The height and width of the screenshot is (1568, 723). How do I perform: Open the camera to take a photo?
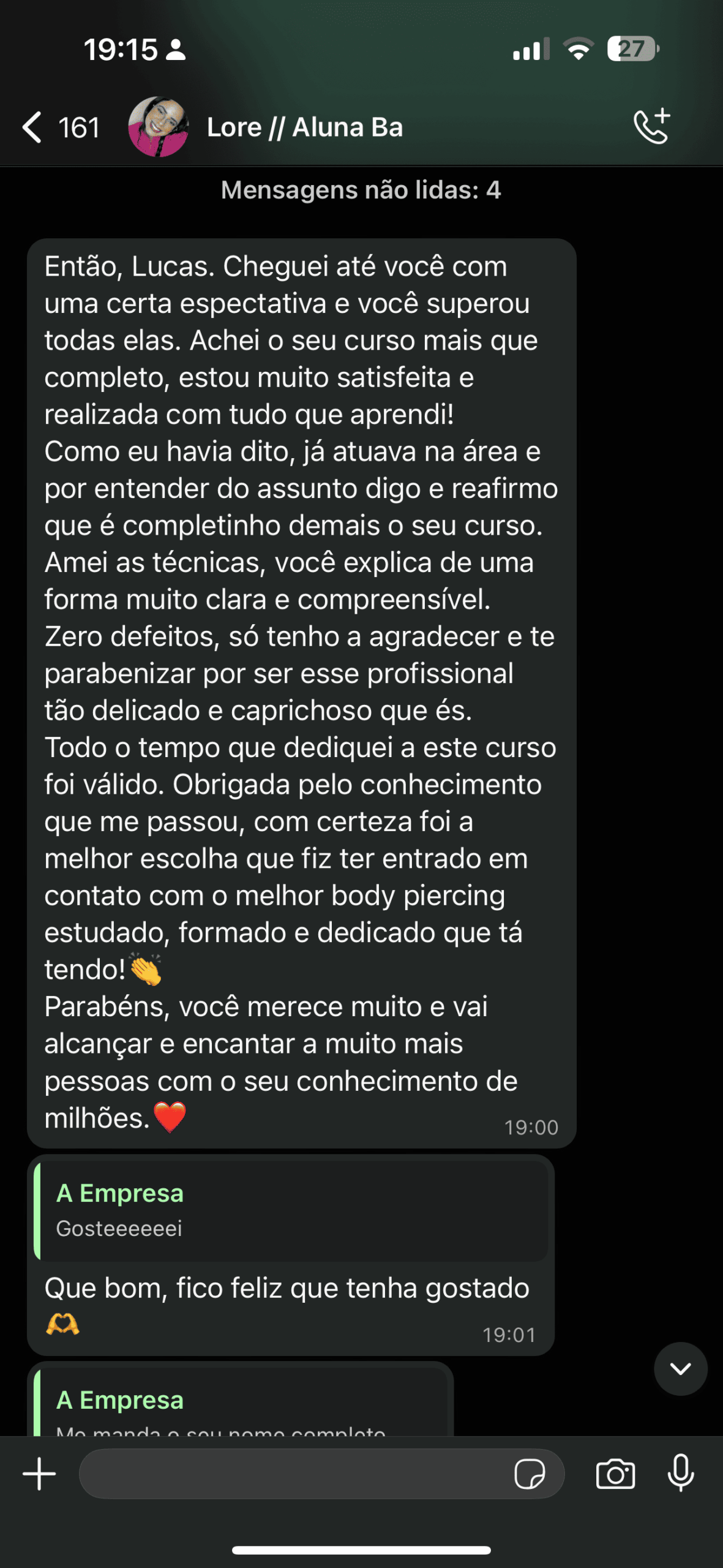(x=615, y=1474)
